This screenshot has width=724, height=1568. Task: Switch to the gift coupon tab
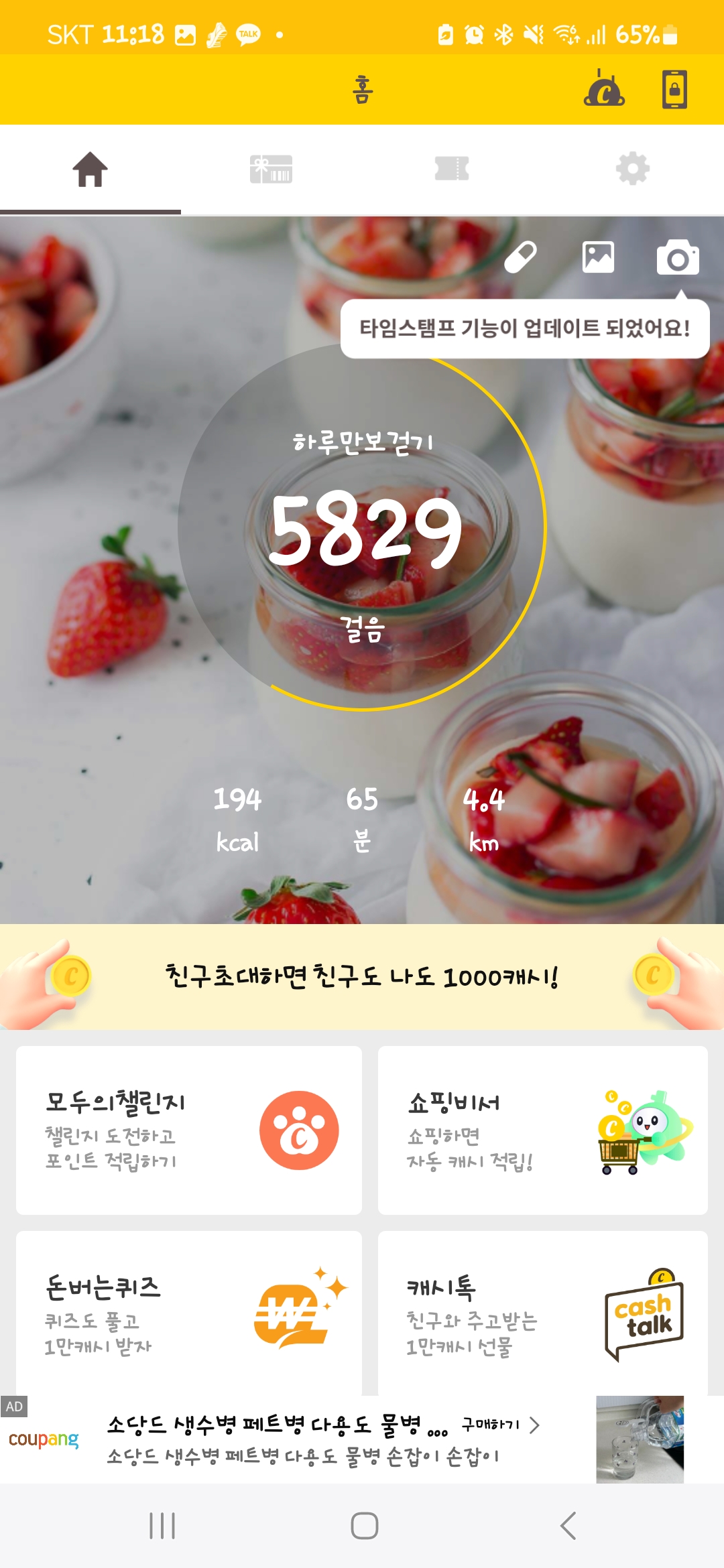(x=271, y=170)
